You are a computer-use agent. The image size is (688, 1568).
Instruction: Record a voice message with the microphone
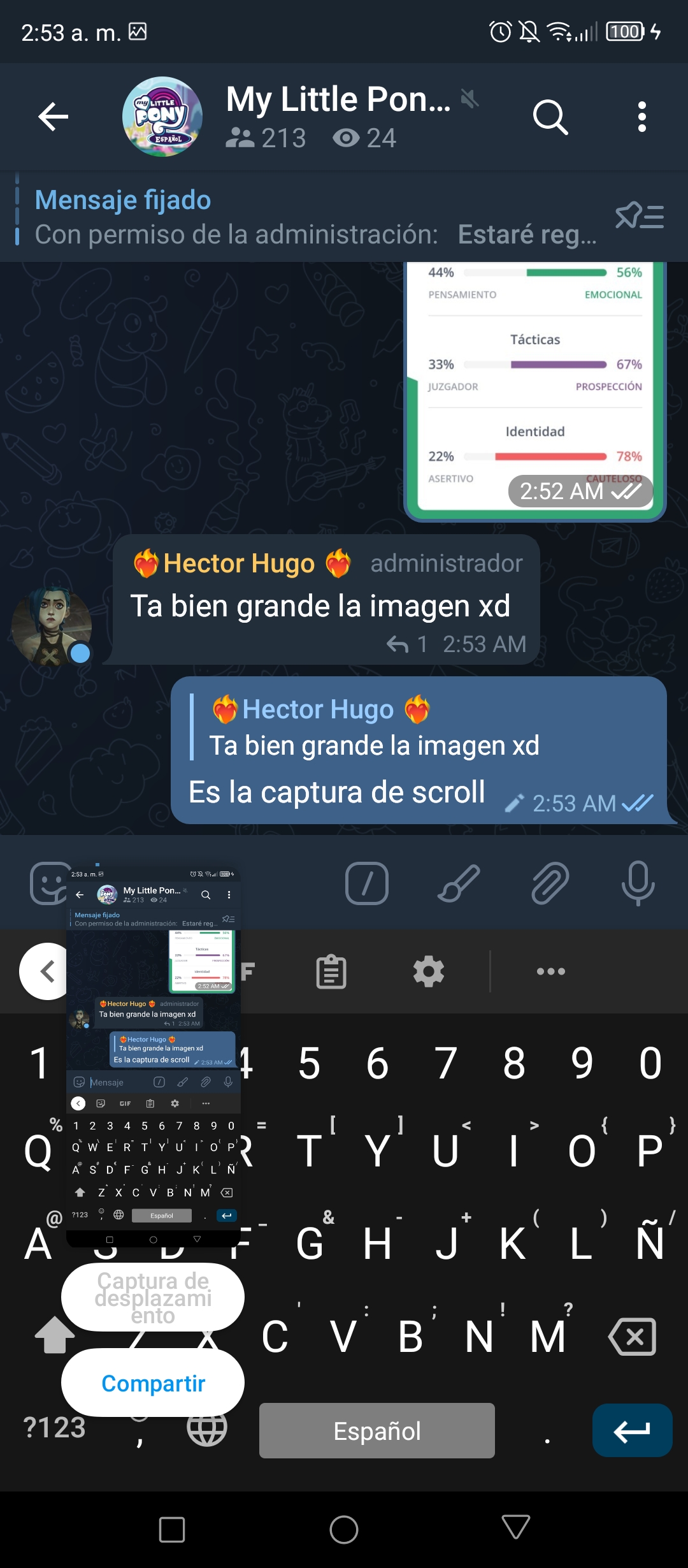tap(638, 883)
